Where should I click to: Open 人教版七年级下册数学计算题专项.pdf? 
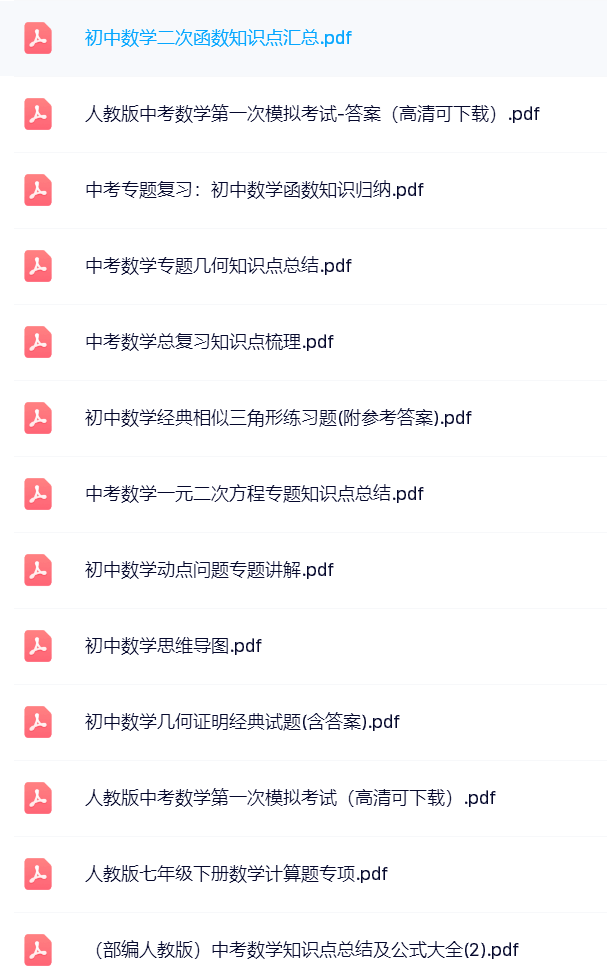pyautogui.click(x=236, y=874)
